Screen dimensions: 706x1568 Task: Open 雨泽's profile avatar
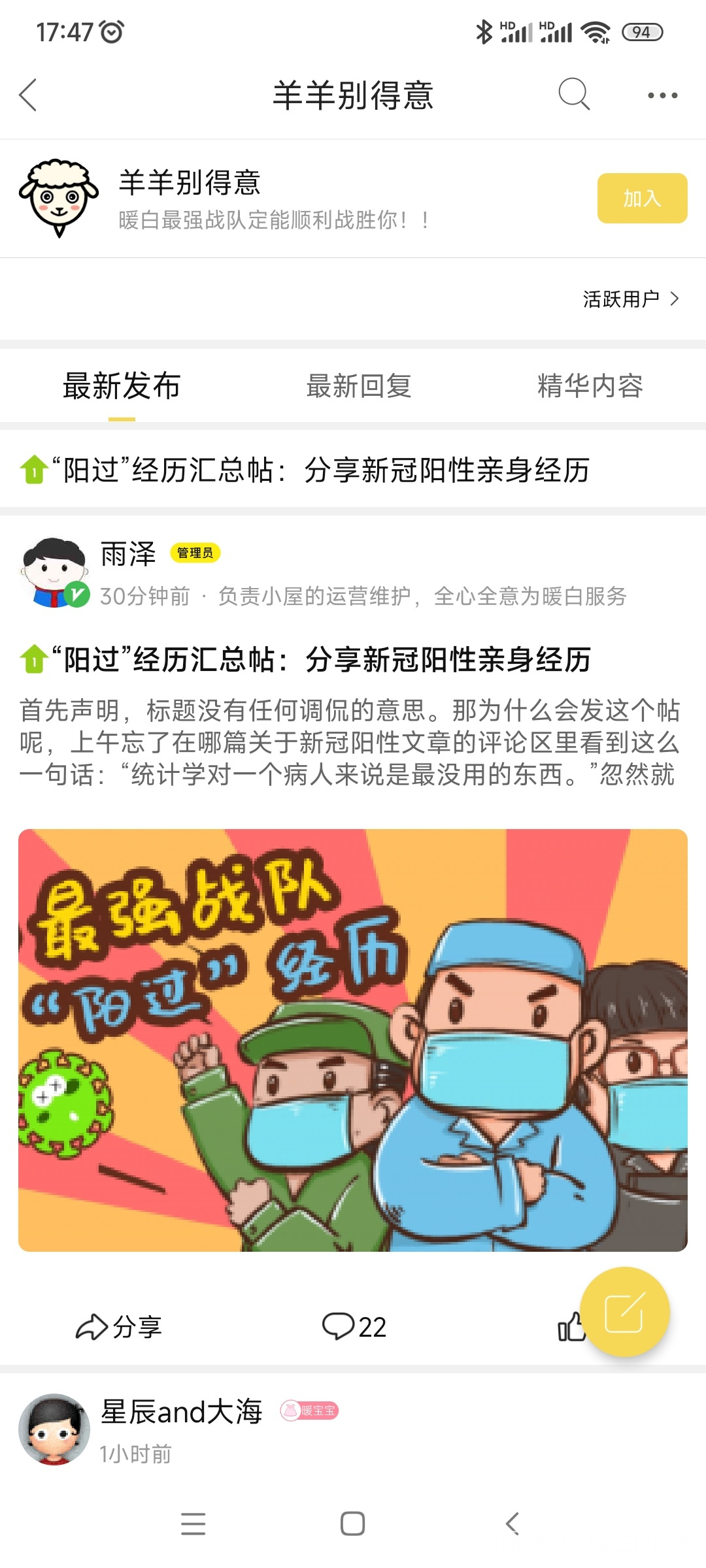(x=54, y=572)
